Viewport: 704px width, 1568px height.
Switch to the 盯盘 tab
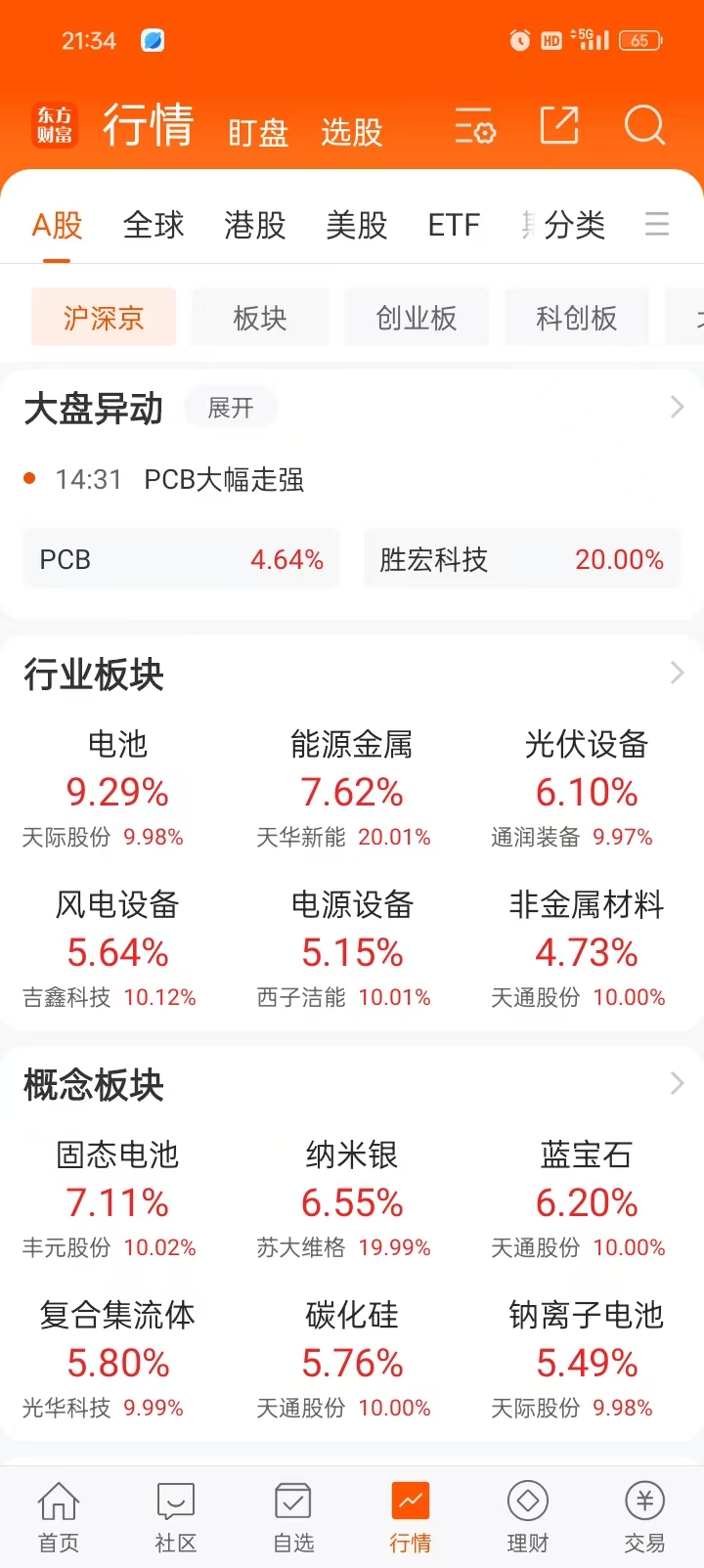(258, 131)
